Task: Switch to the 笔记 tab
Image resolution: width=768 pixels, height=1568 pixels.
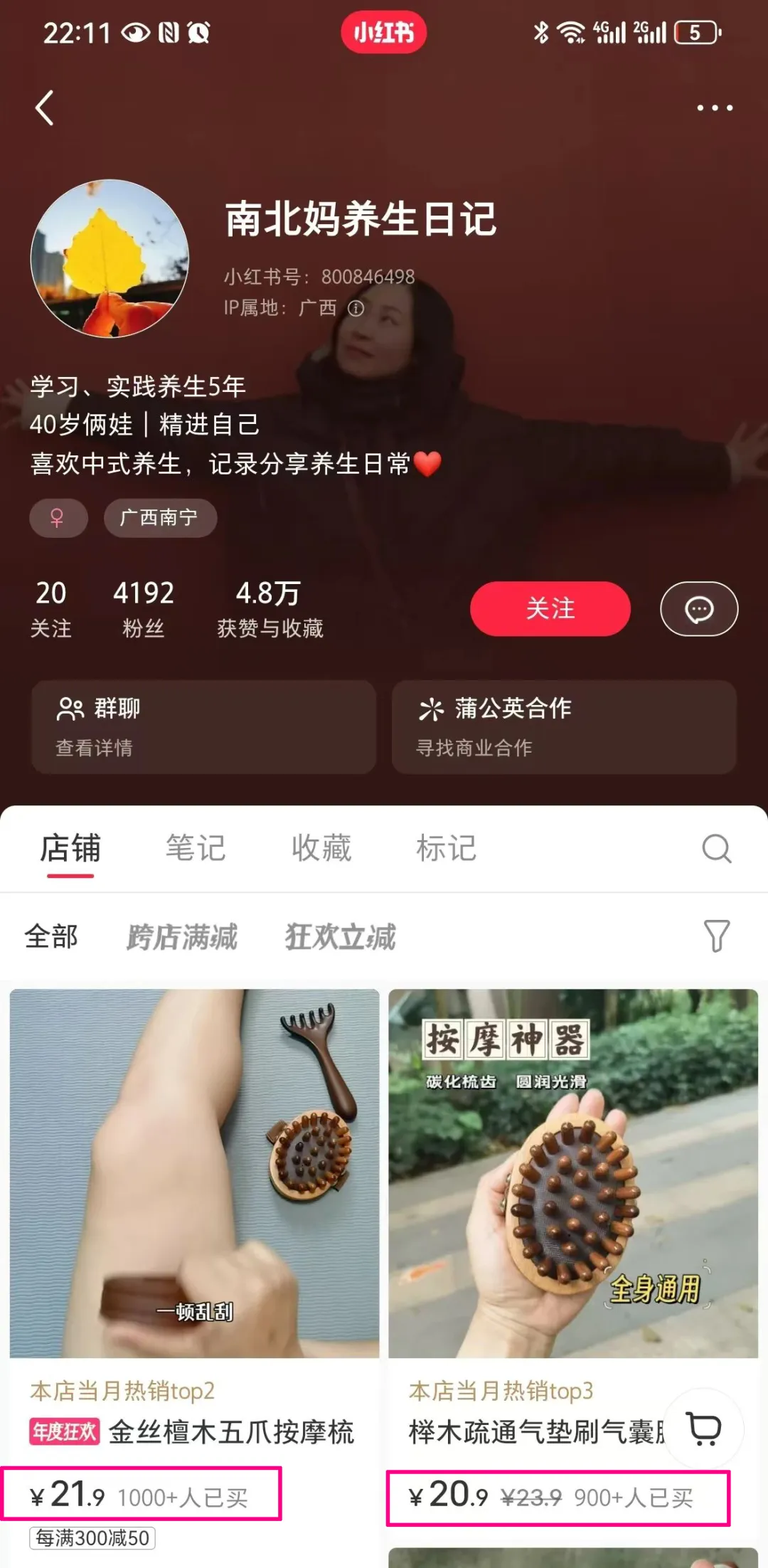Action: click(196, 848)
